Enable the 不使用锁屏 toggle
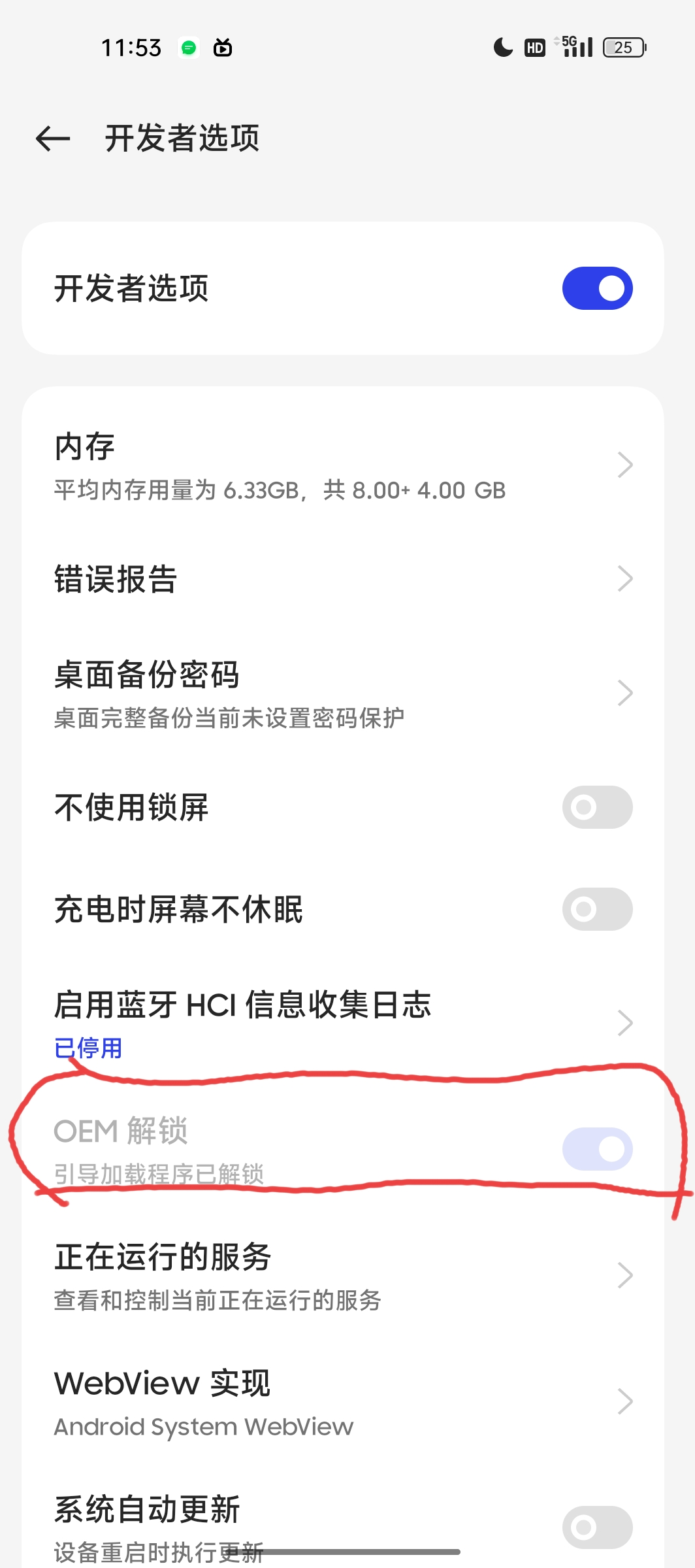 tap(596, 807)
